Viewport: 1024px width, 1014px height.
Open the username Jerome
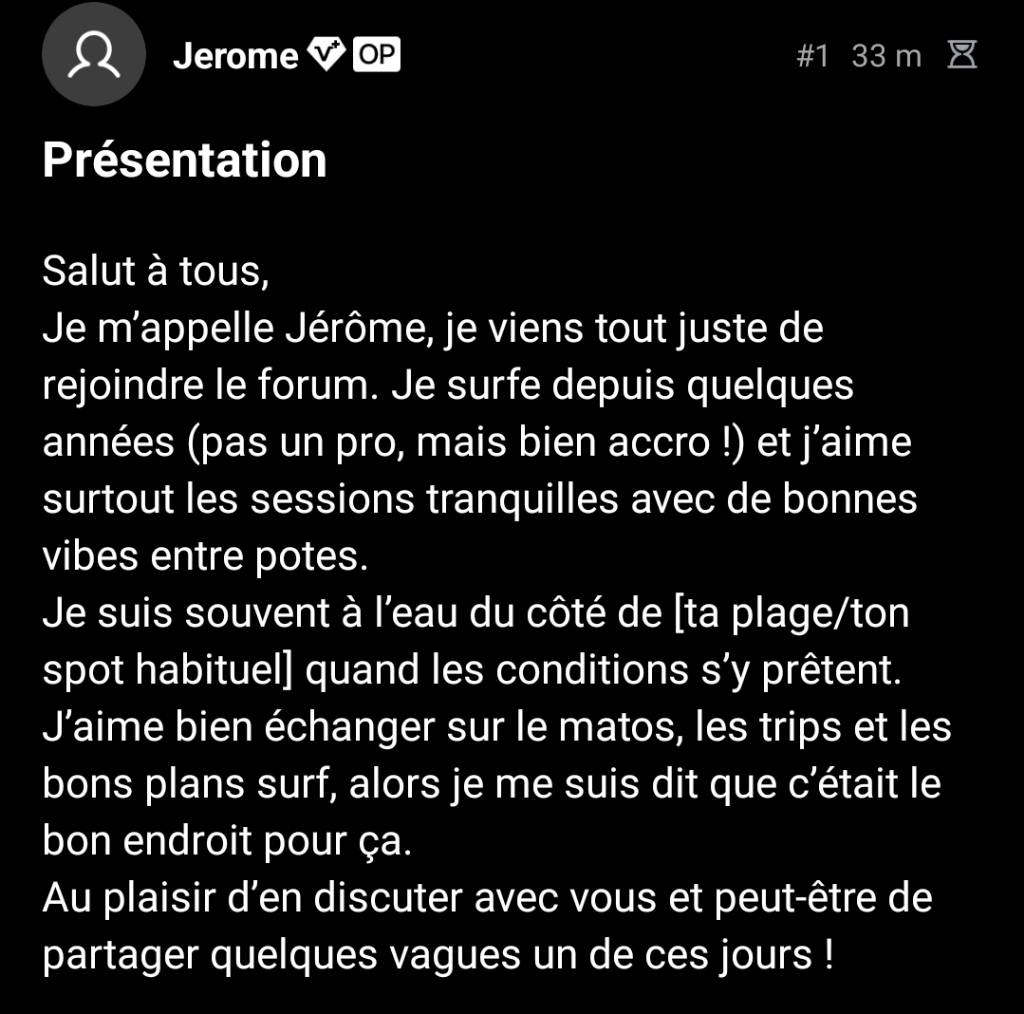(235, 57)
